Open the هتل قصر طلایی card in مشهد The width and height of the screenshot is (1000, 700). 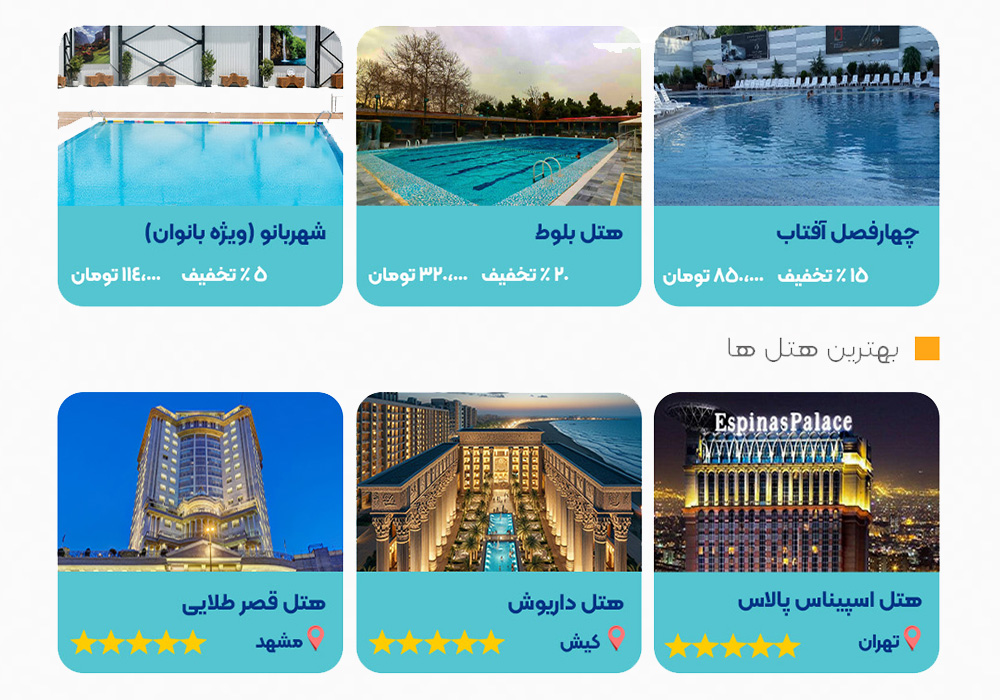tap(200, 530)
